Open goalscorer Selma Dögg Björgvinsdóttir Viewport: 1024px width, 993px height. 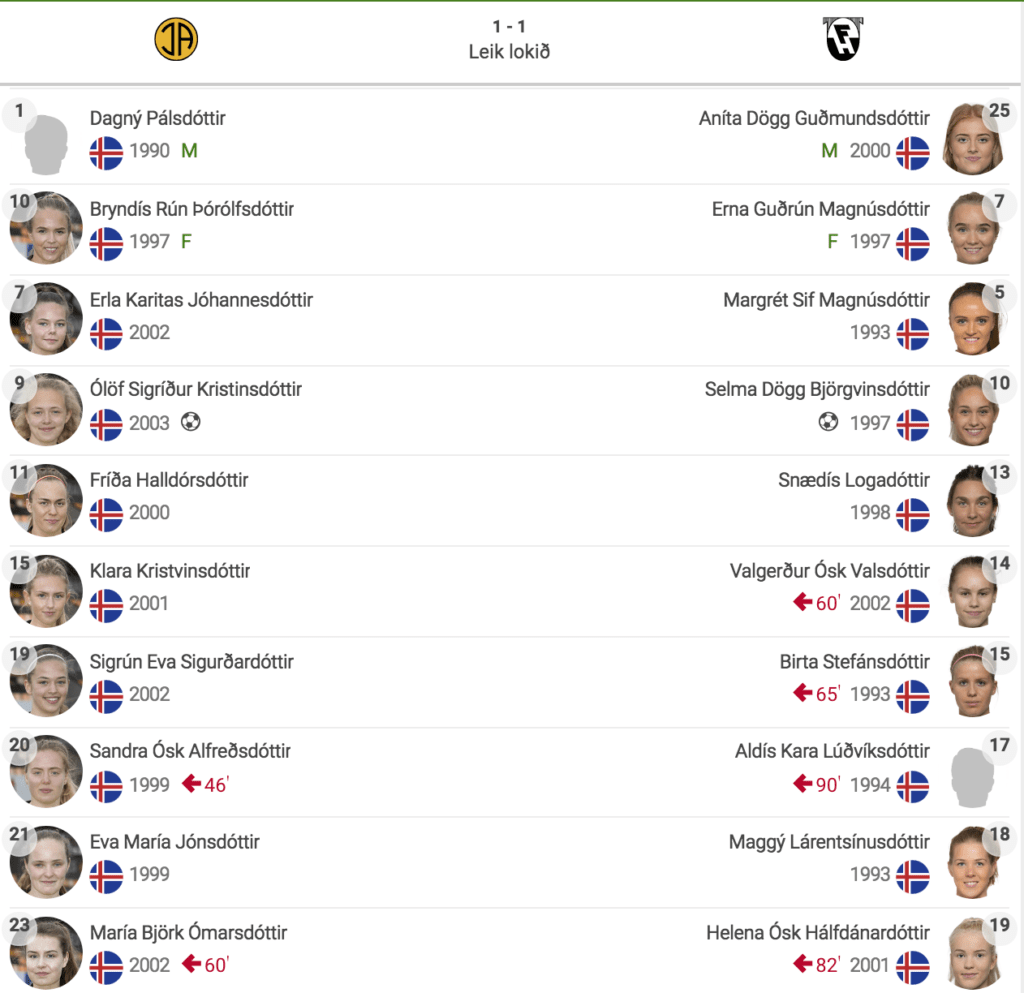click(816, 390)
